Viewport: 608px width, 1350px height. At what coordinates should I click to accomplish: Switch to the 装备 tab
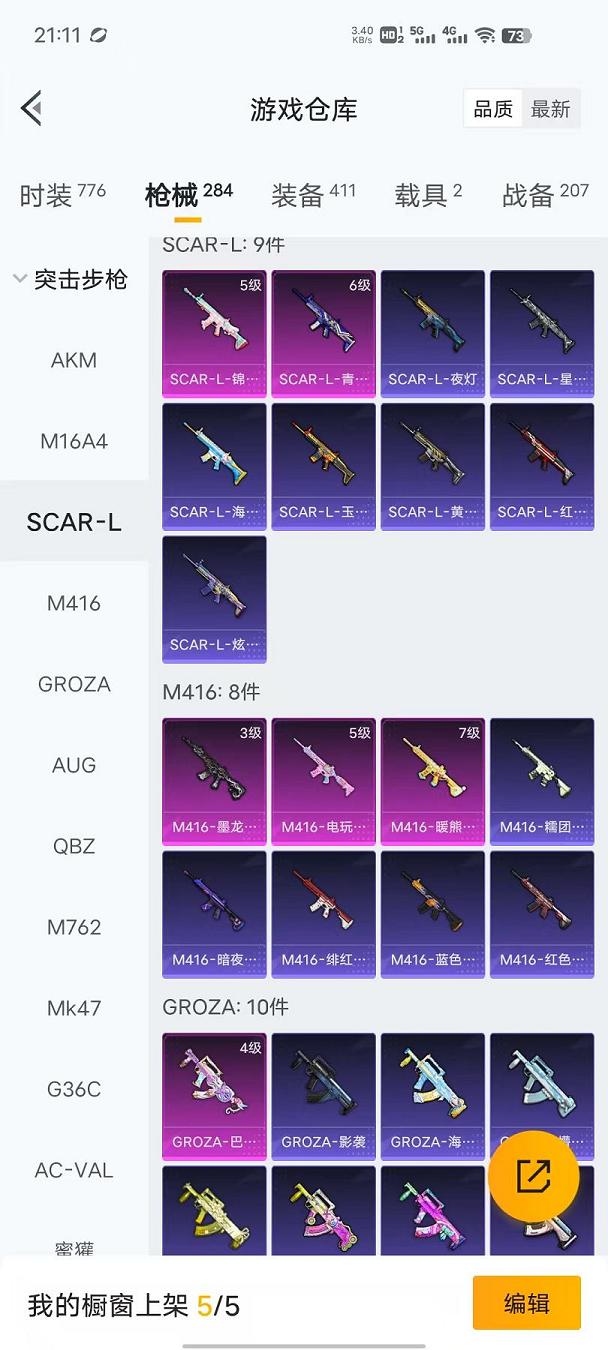pos(313,194)
